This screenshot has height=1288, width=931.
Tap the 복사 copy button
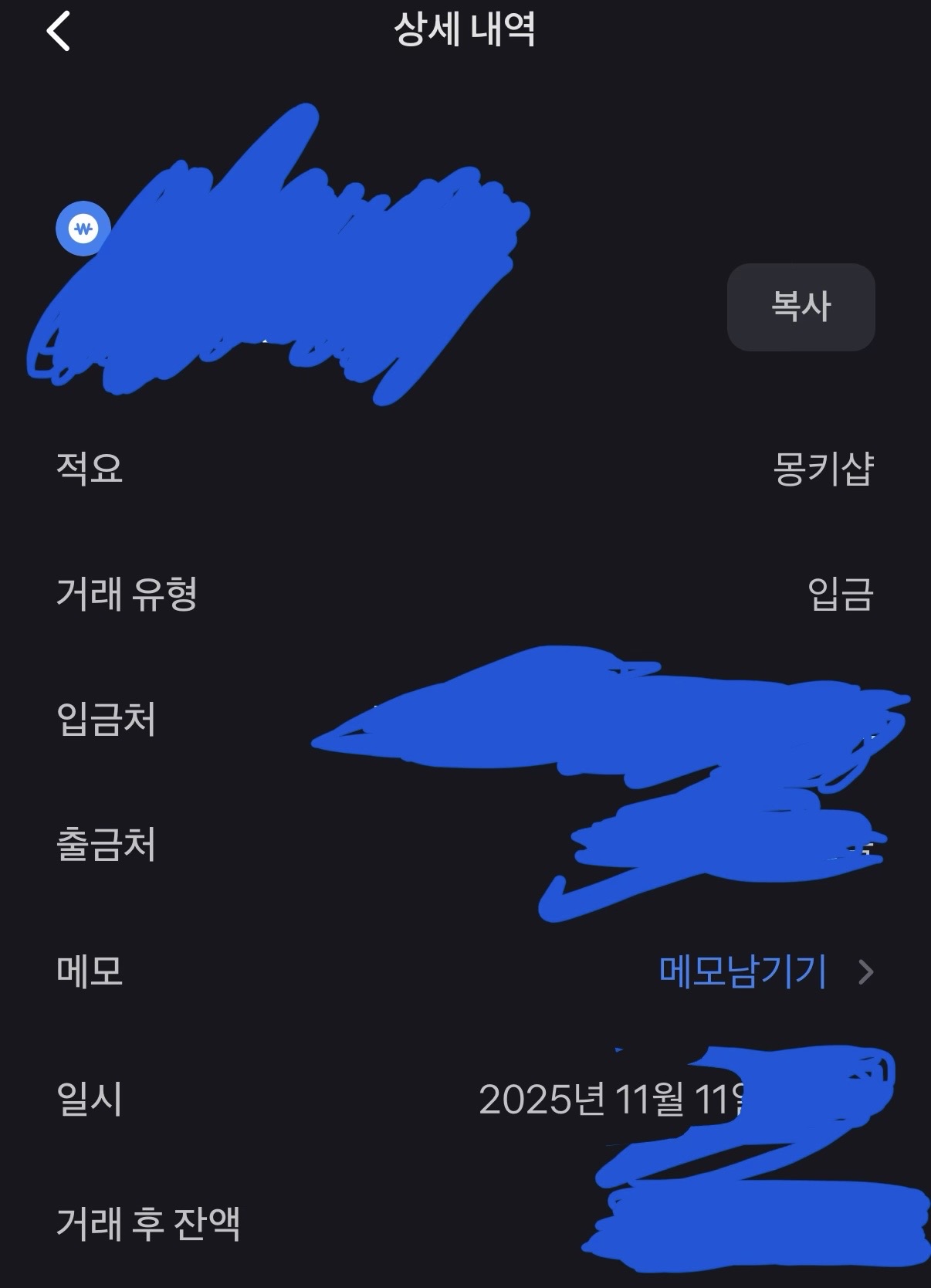click(x=801, y=307)
